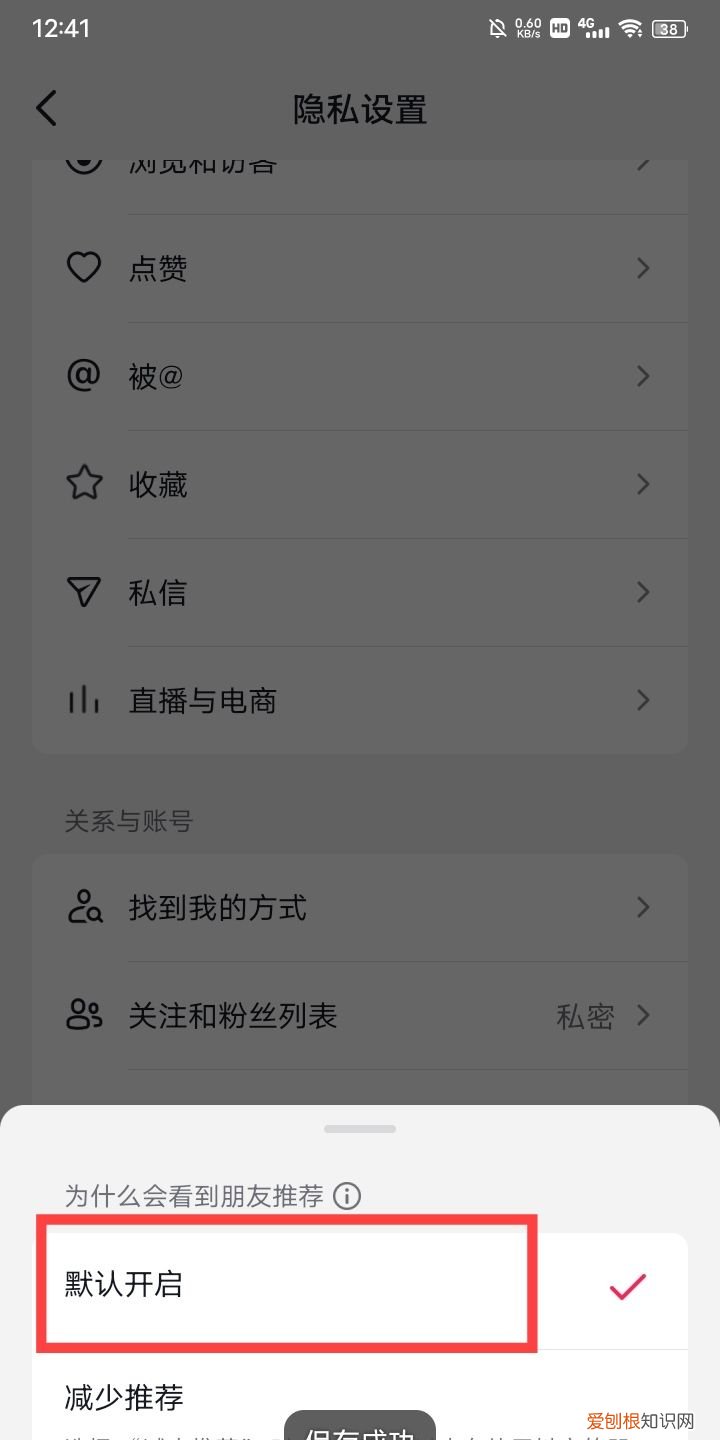Click the people icon beside 关注和粉丝列表
Screen dimensions: 720x1440
pyautogui.click(x=85, y=1015)
